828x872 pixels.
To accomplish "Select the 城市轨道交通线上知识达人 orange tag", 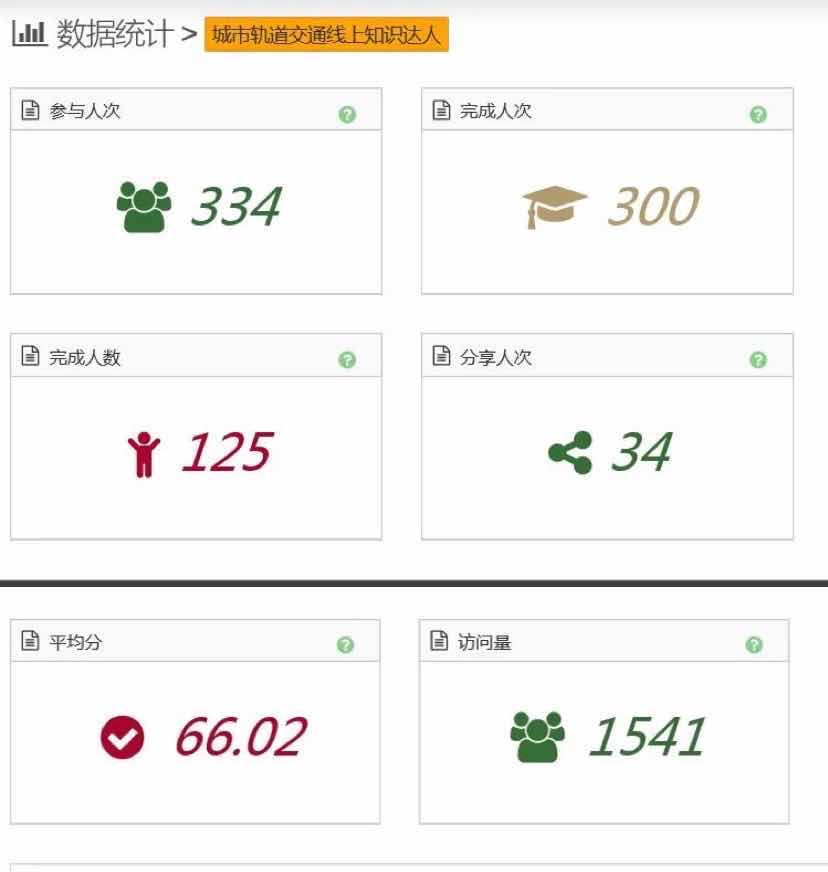I will [x=327, y=36].
